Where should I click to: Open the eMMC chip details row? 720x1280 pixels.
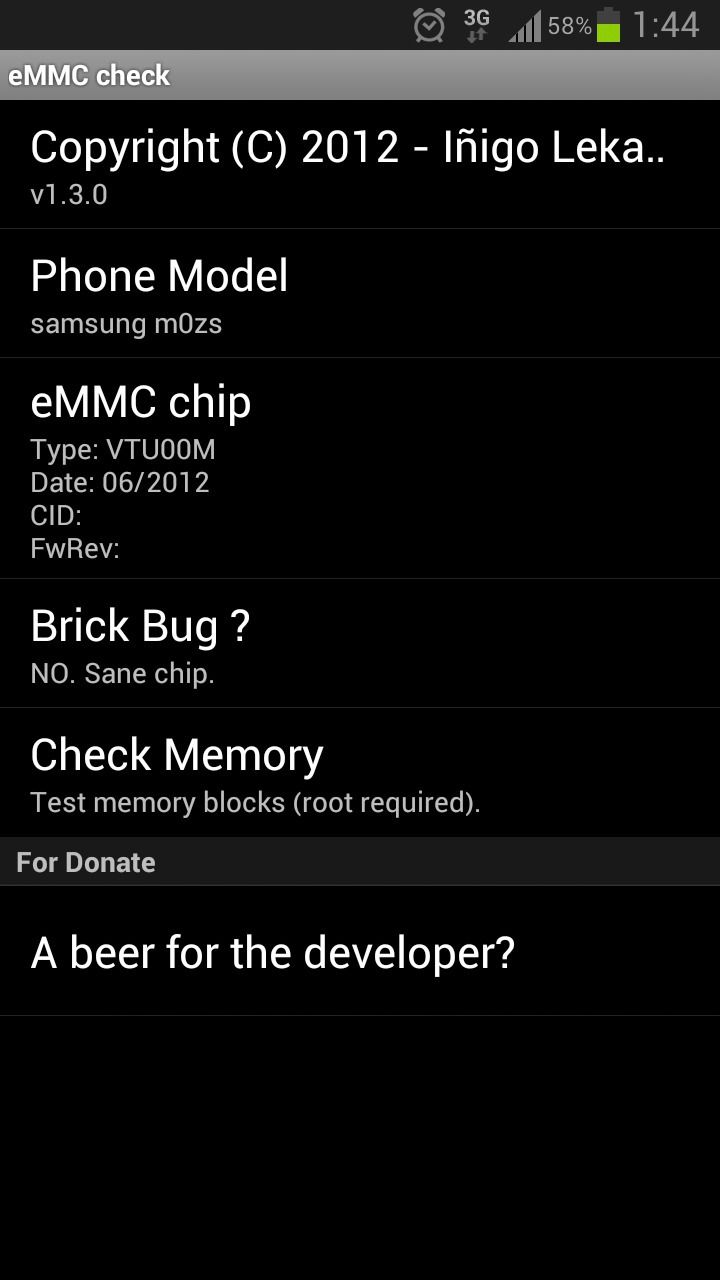360,468
